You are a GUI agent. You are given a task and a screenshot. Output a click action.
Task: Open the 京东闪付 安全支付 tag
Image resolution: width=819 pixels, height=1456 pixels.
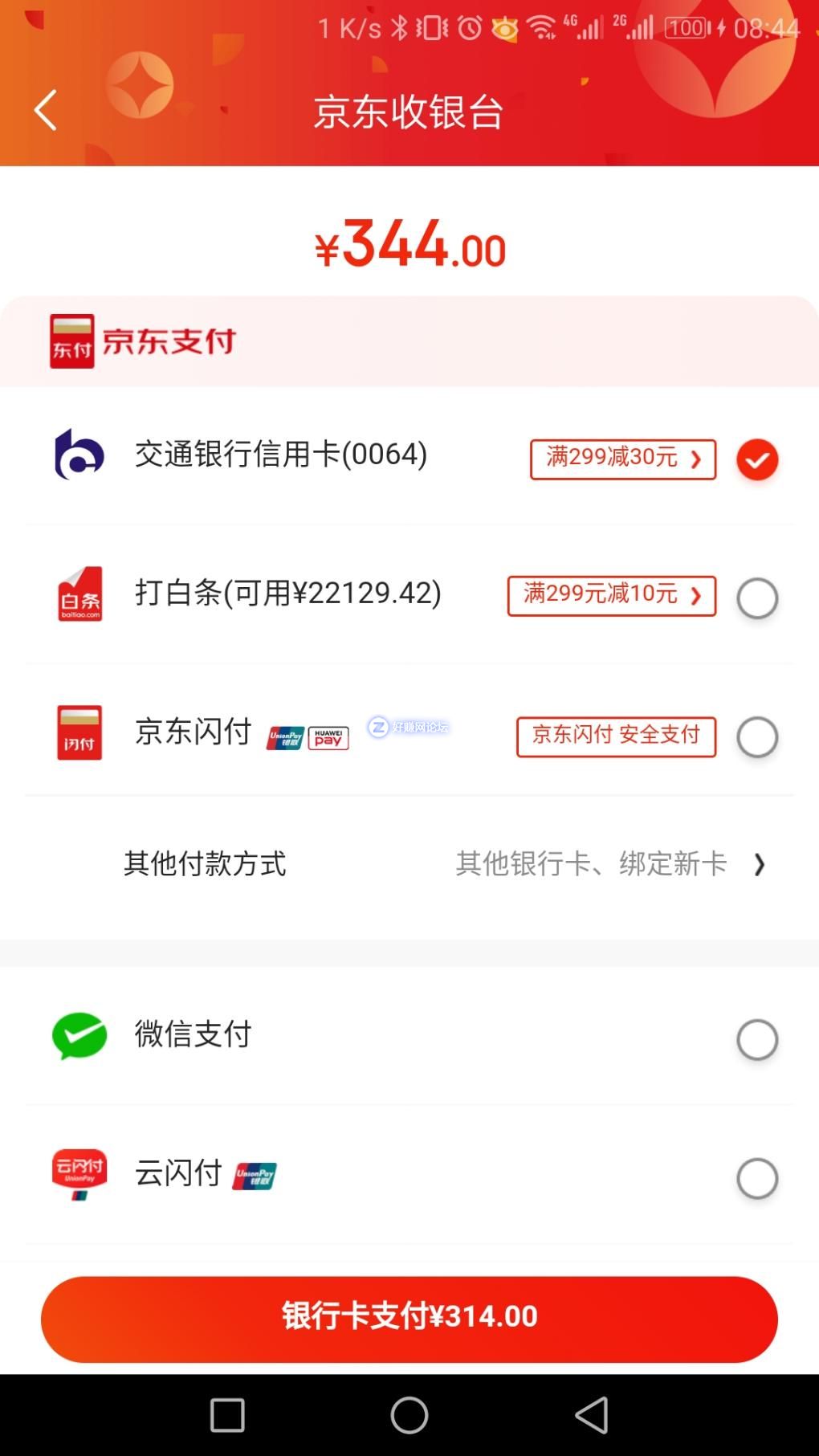point(616,736)
